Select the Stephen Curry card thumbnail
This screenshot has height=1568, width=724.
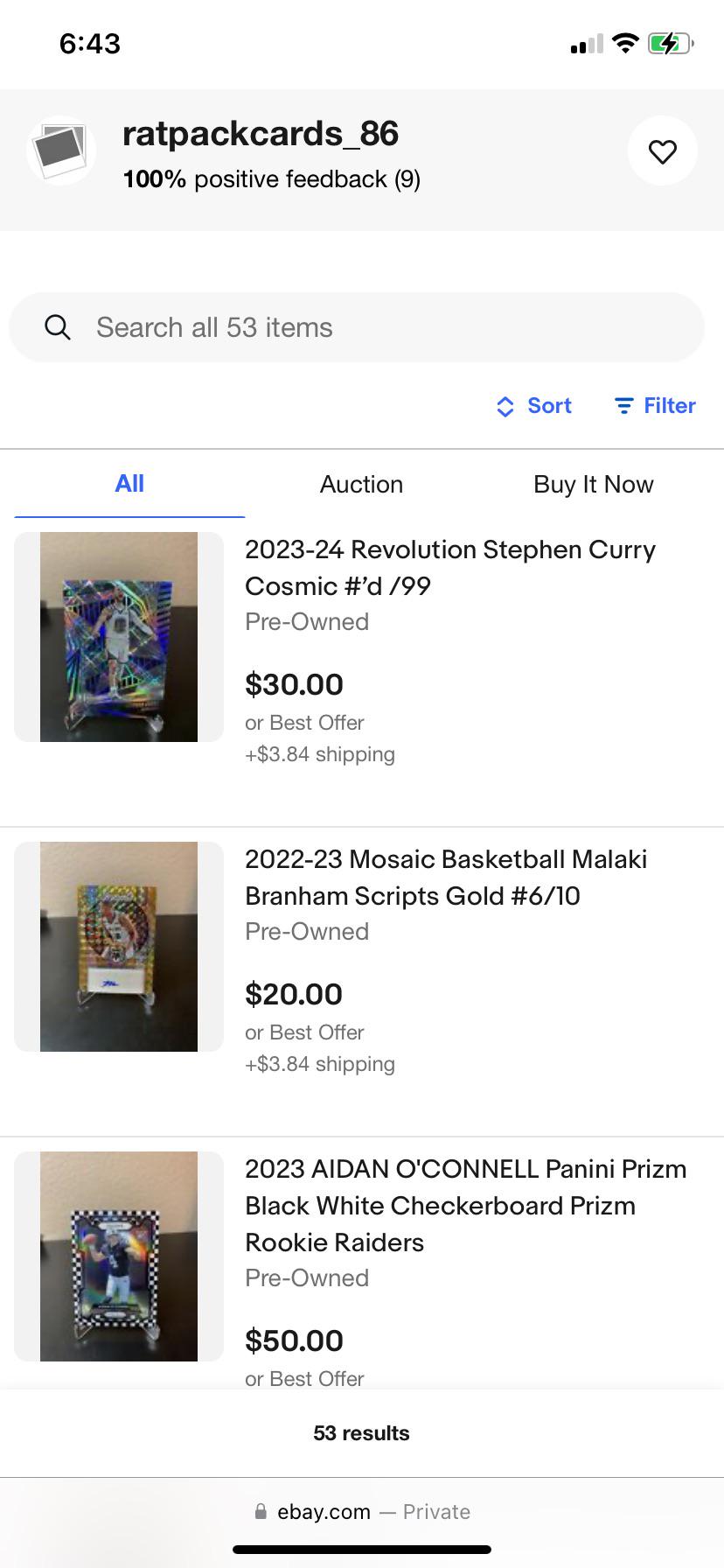[119, 636]
